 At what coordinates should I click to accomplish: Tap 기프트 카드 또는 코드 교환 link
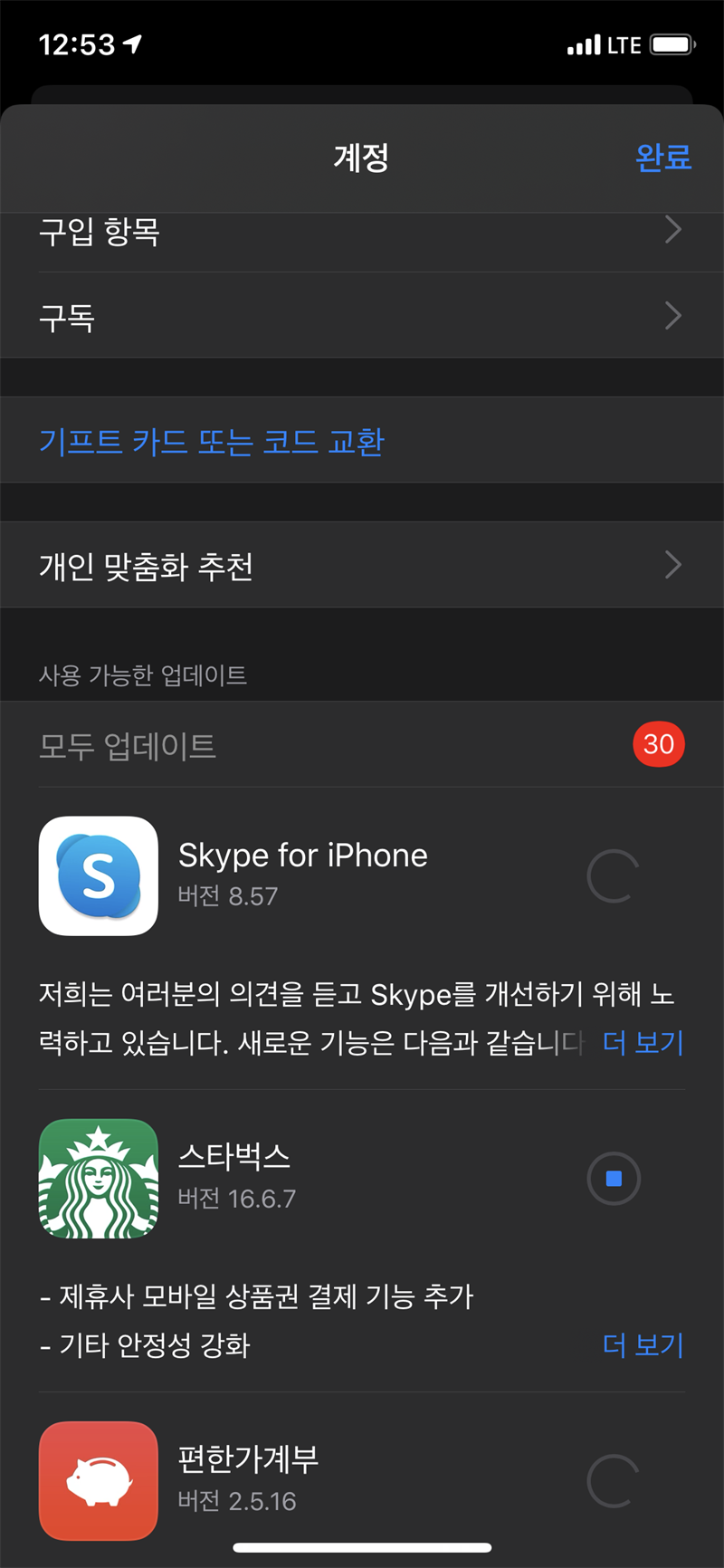[x=212, y=442]
